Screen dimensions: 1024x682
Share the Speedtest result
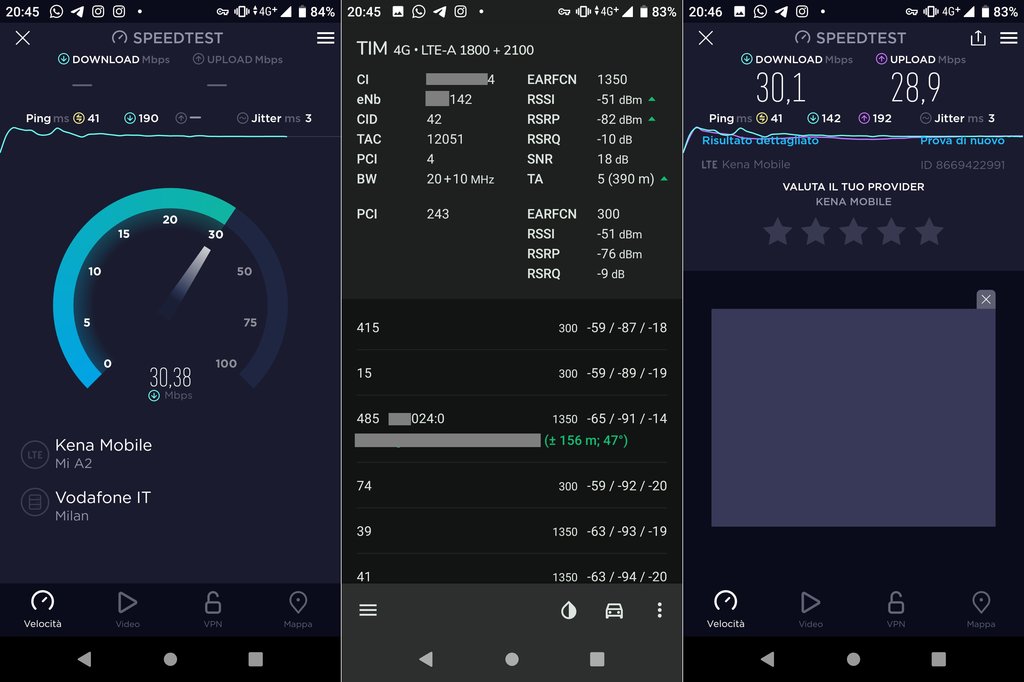[x=978, y=38]
